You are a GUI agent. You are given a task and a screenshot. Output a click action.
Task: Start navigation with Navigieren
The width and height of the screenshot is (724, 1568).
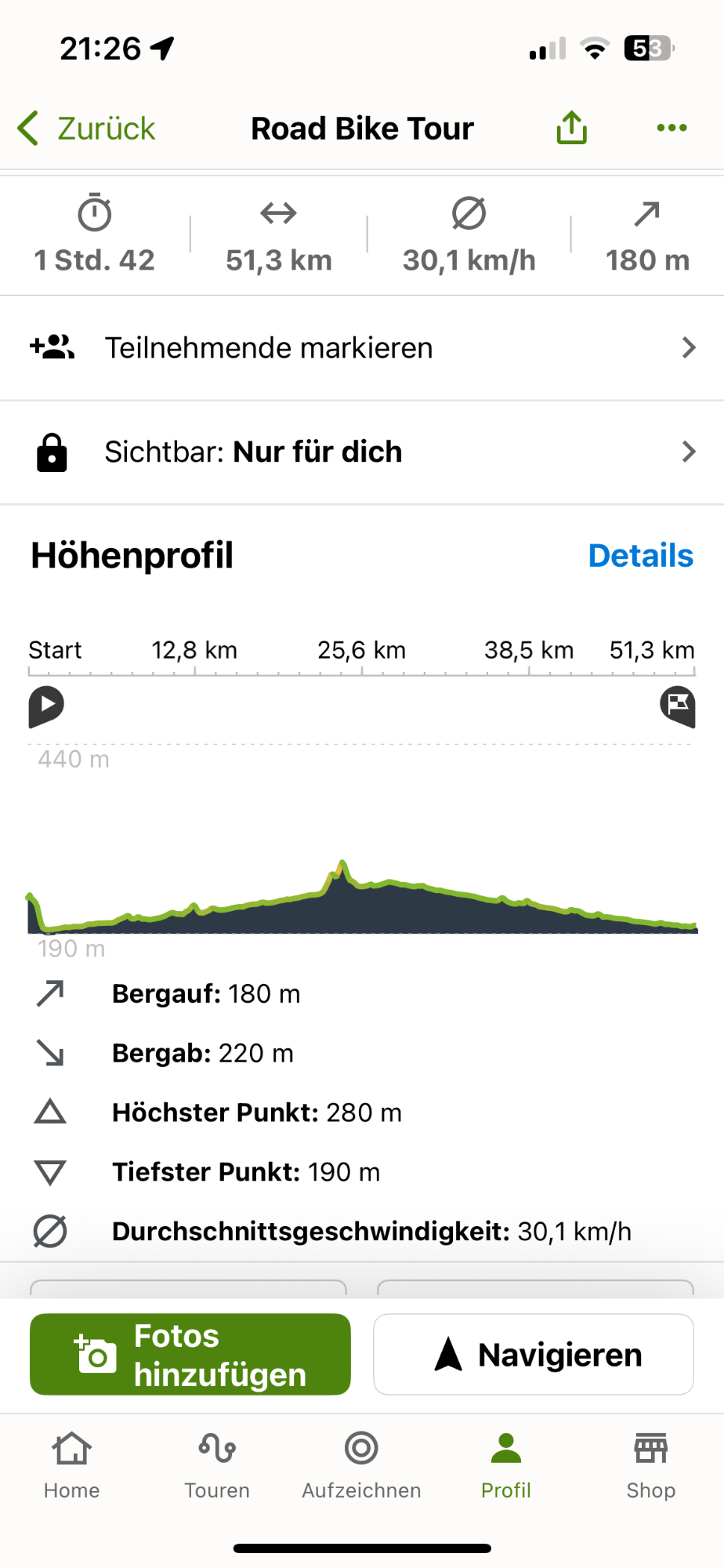(534, 1354)
